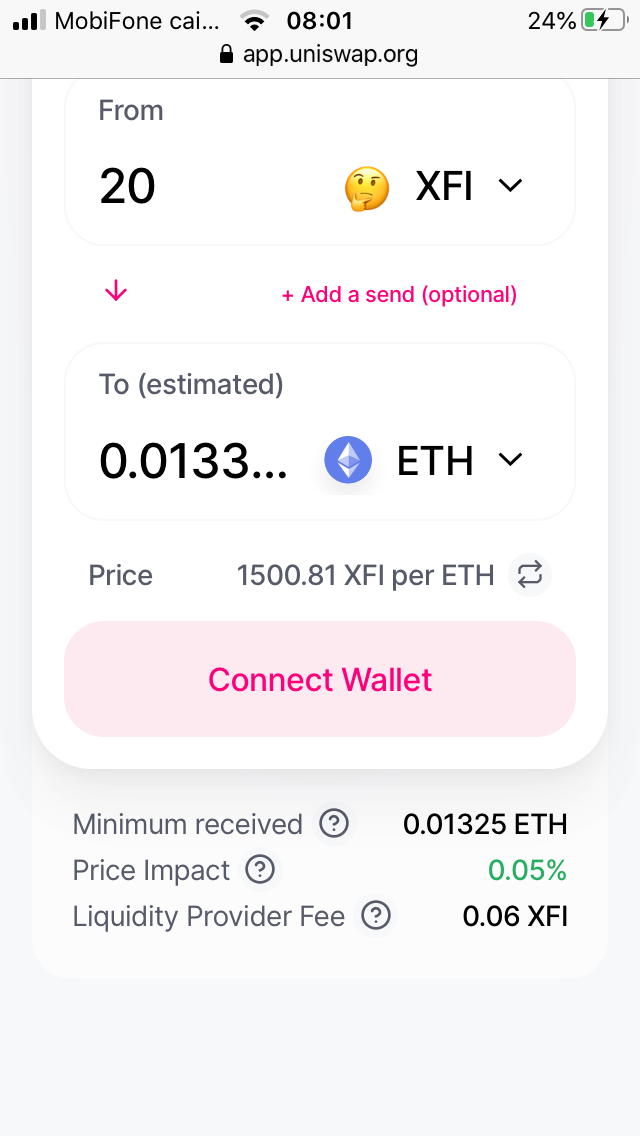Show help for Price Impact
Viewport: 640px width, 1136px height.
tap(260, 870)
